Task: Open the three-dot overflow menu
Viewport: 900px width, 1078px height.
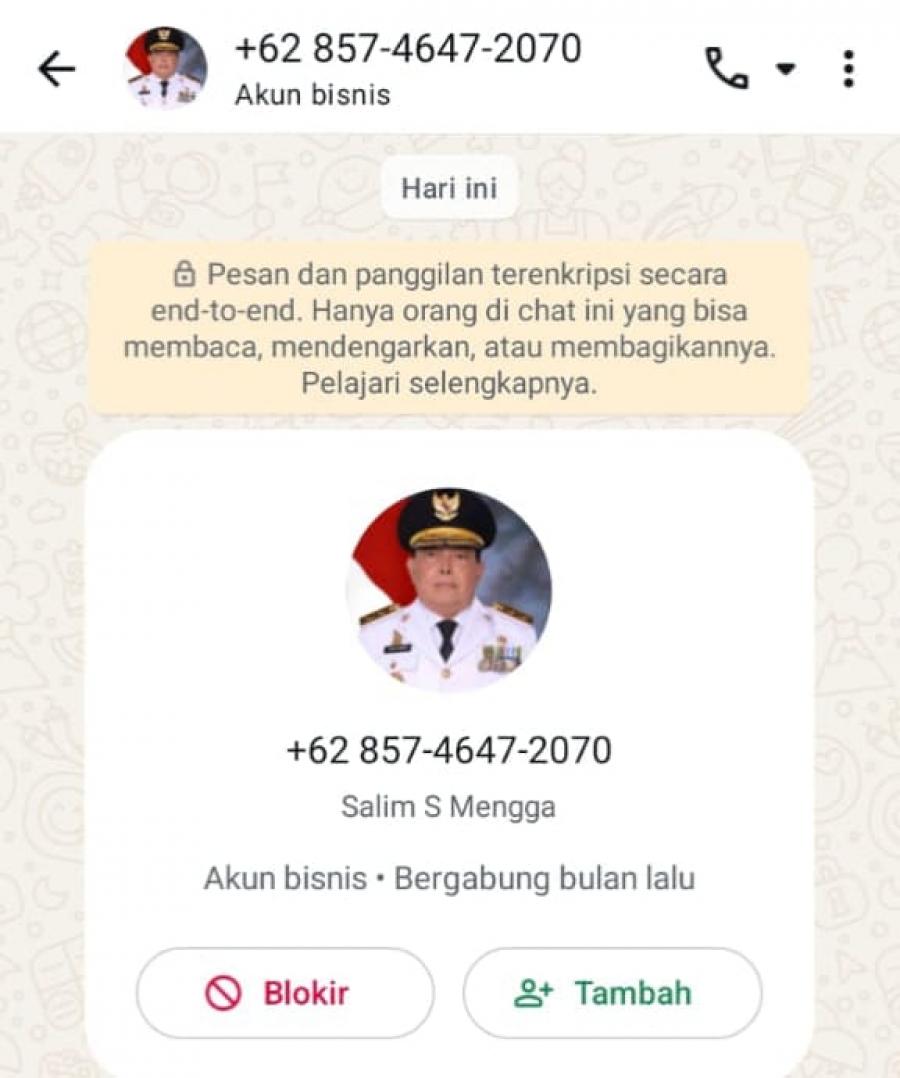Action: point(848,69)
